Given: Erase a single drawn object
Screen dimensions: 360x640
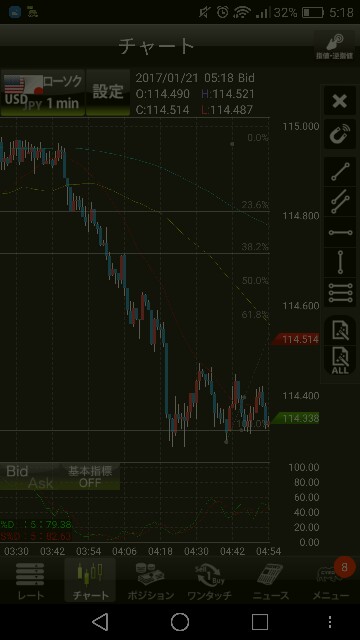Looking at the screenshot, I should (x=340, y=330).
